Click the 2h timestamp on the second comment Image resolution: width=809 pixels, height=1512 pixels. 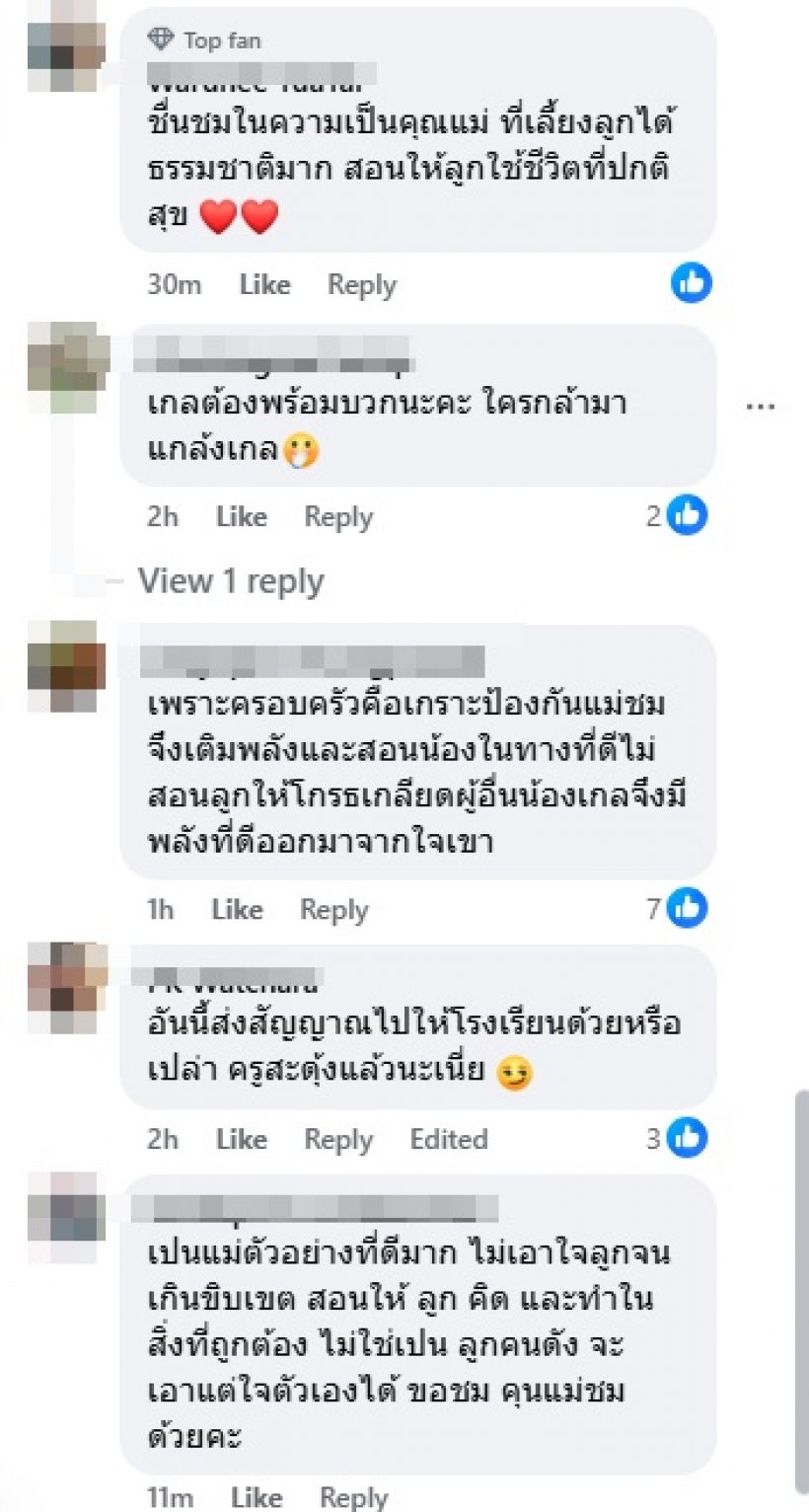[162, 515]
